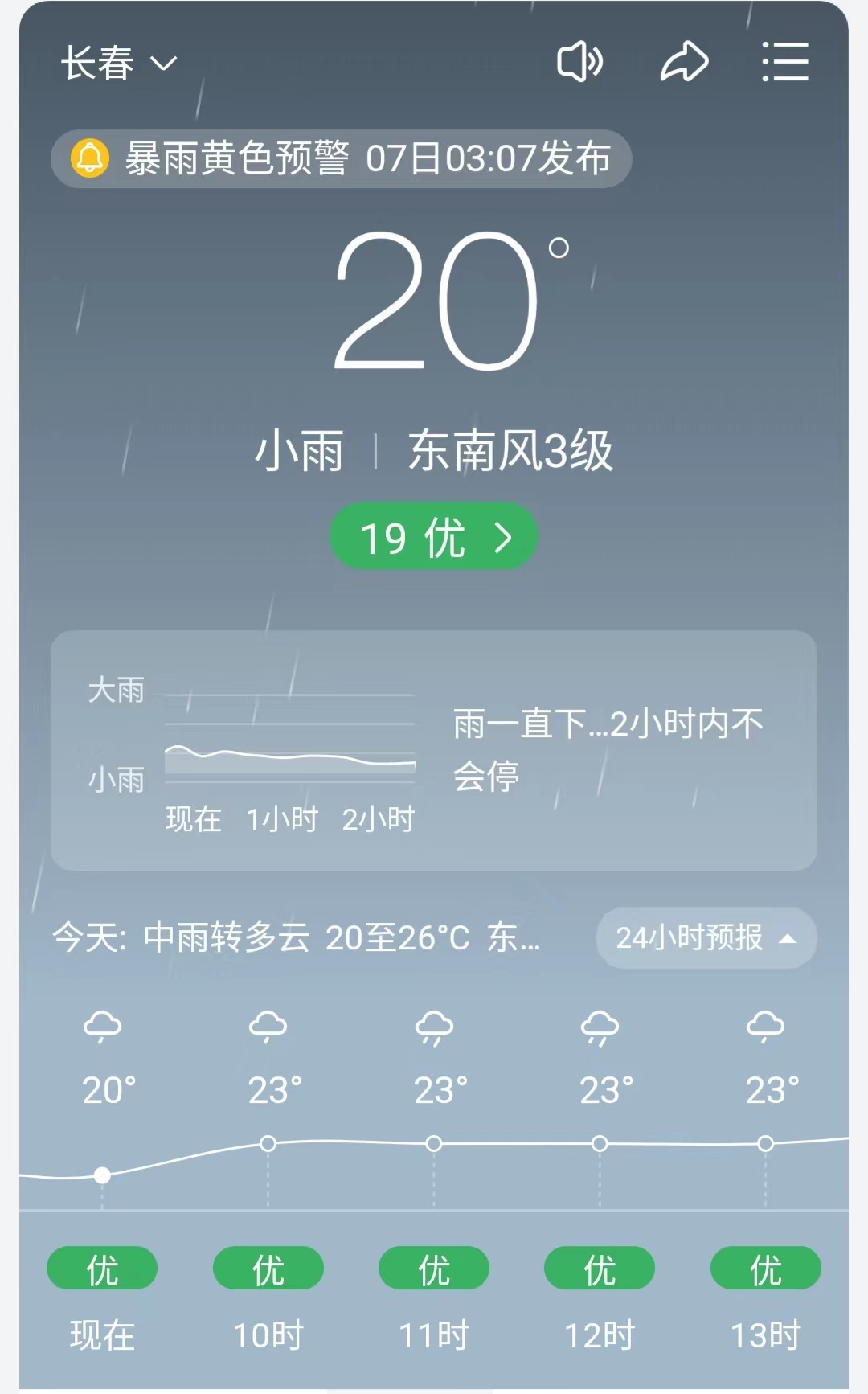Open the 长春 city selector dropdown
The width and height of the screenshot is (868, 1394).
coord(119,63)
